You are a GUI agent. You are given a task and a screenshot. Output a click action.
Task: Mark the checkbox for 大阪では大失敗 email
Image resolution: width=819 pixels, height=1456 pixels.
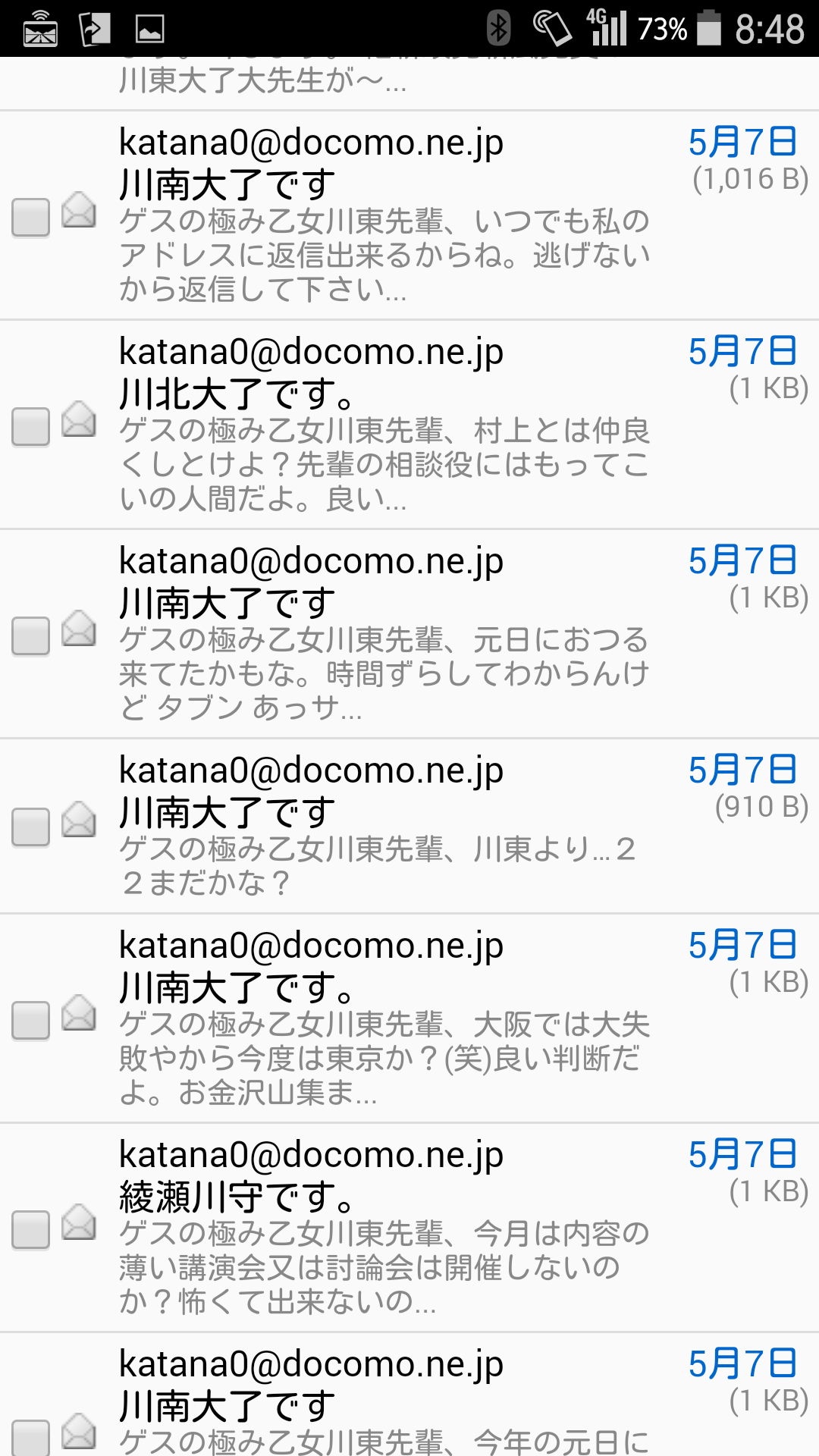tap(30, 1020)
